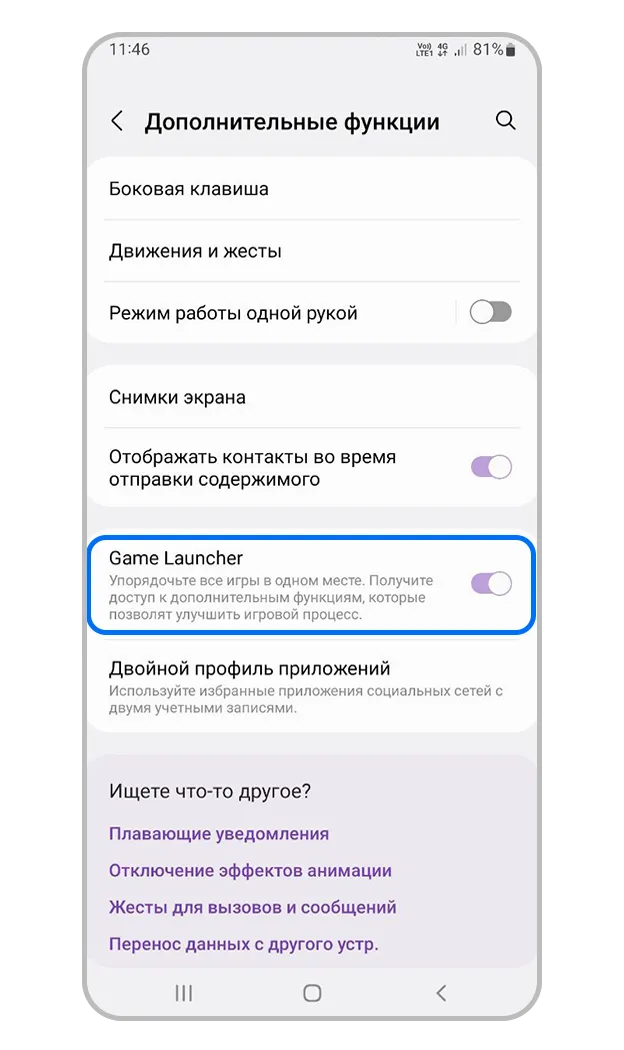
Task: Open Перенос данных с другого устр. link
Action: [244, 944]
